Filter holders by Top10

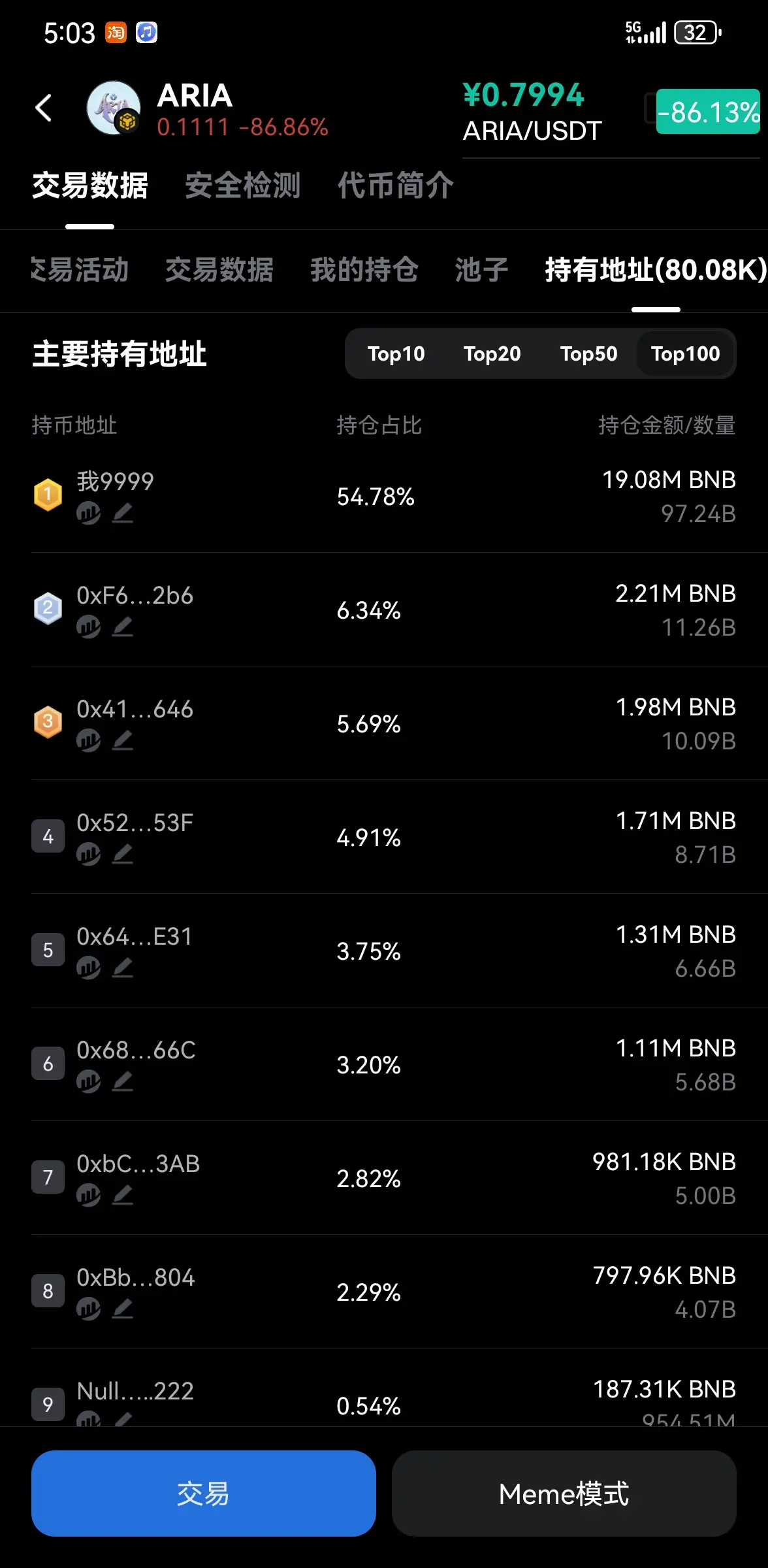click(396, 353)
